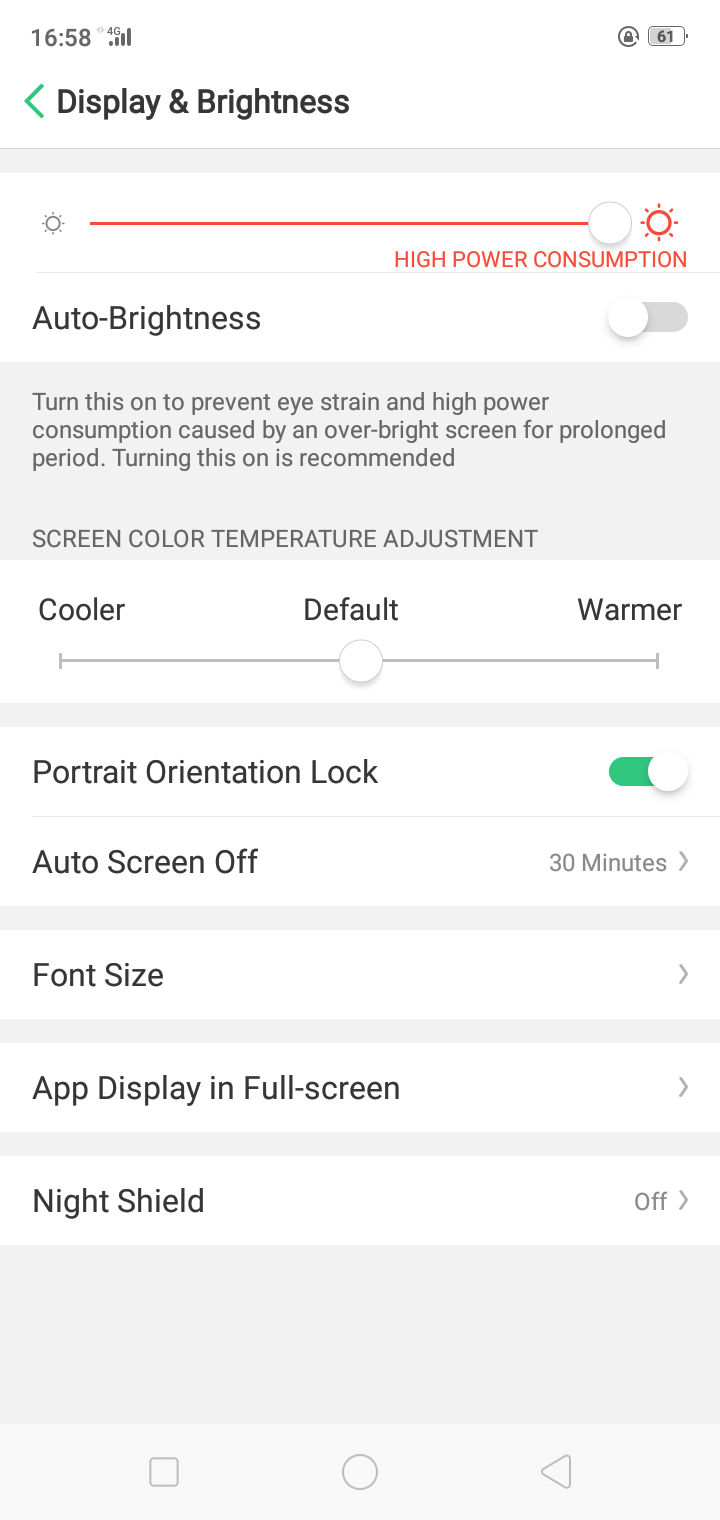Go back from Display & Brightness
The width and height of the screenshot is (720, 1520).
pos(35,102)
